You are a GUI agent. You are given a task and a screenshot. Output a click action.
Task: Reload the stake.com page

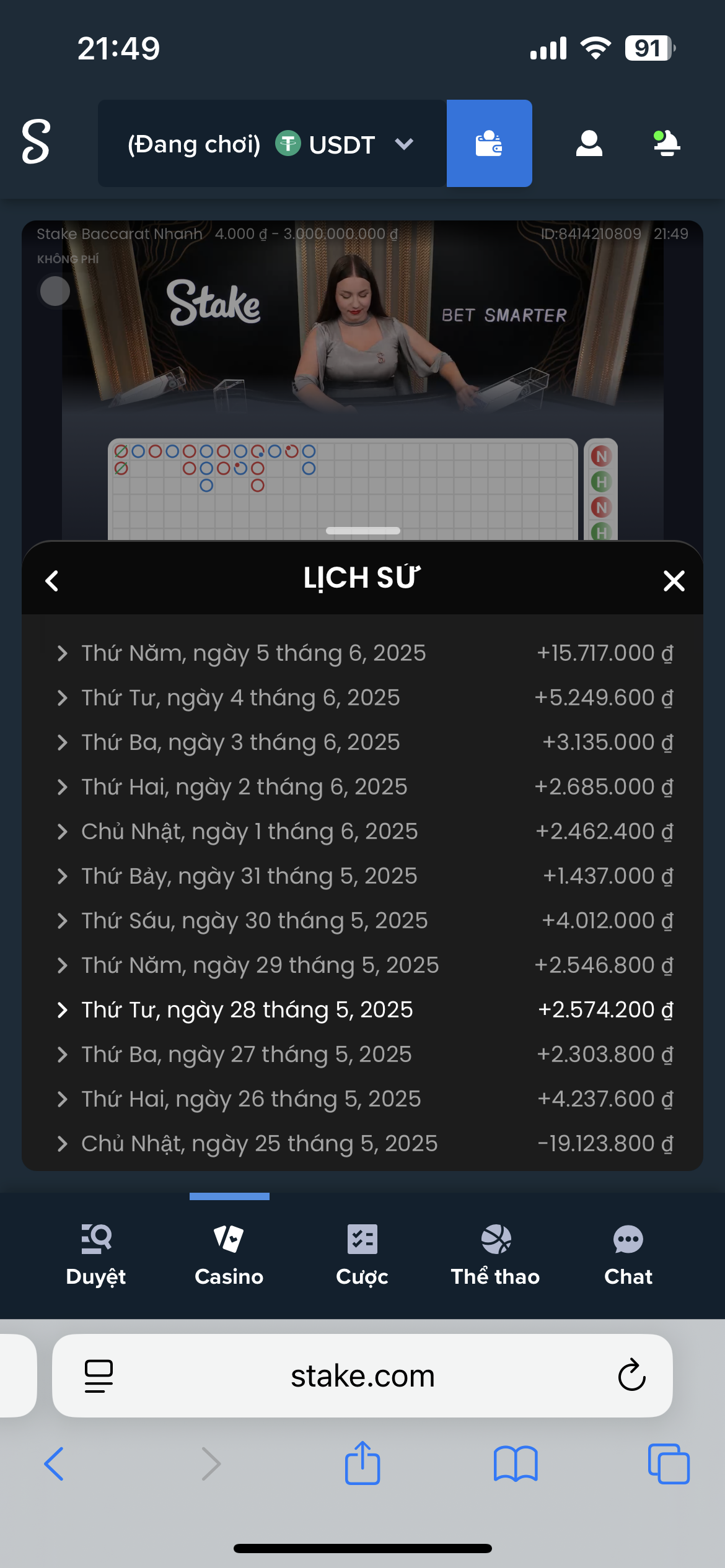point(631,1376)
